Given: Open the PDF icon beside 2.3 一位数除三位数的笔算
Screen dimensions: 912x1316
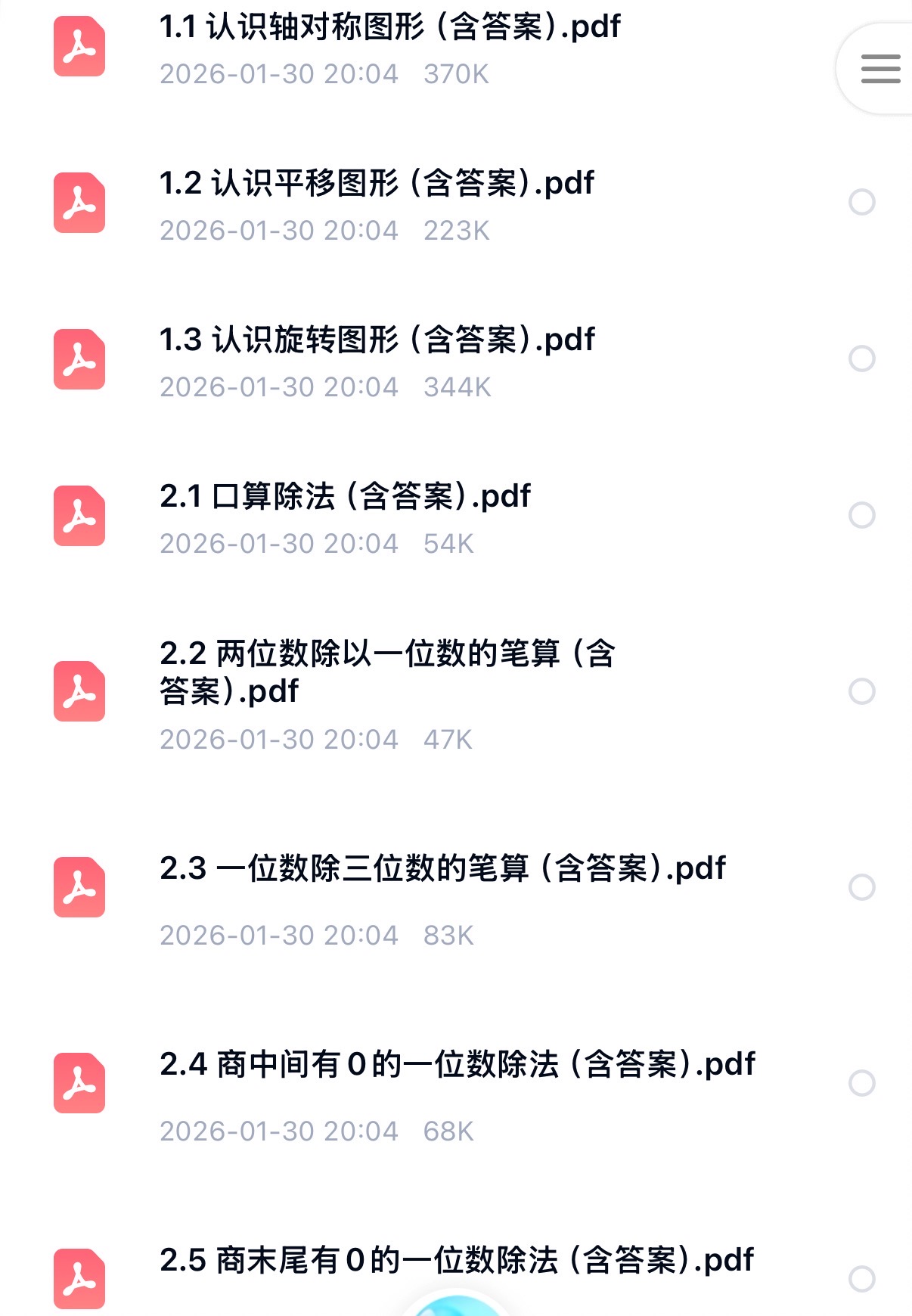Looking at the screenshot, I should click(x=79, y=889).
